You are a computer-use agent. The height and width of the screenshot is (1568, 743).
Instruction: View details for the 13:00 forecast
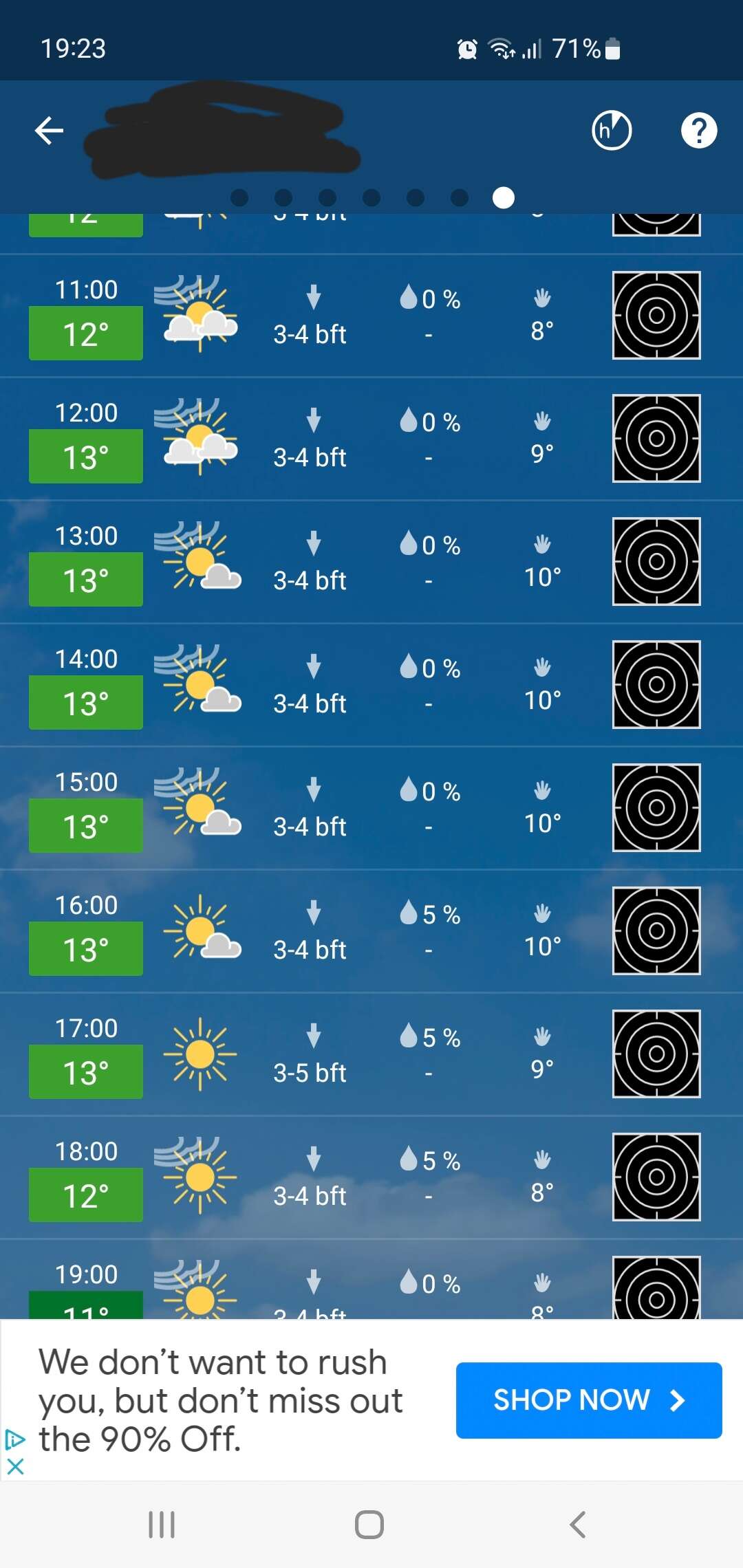pyautogui.click(x=371, y=562)
